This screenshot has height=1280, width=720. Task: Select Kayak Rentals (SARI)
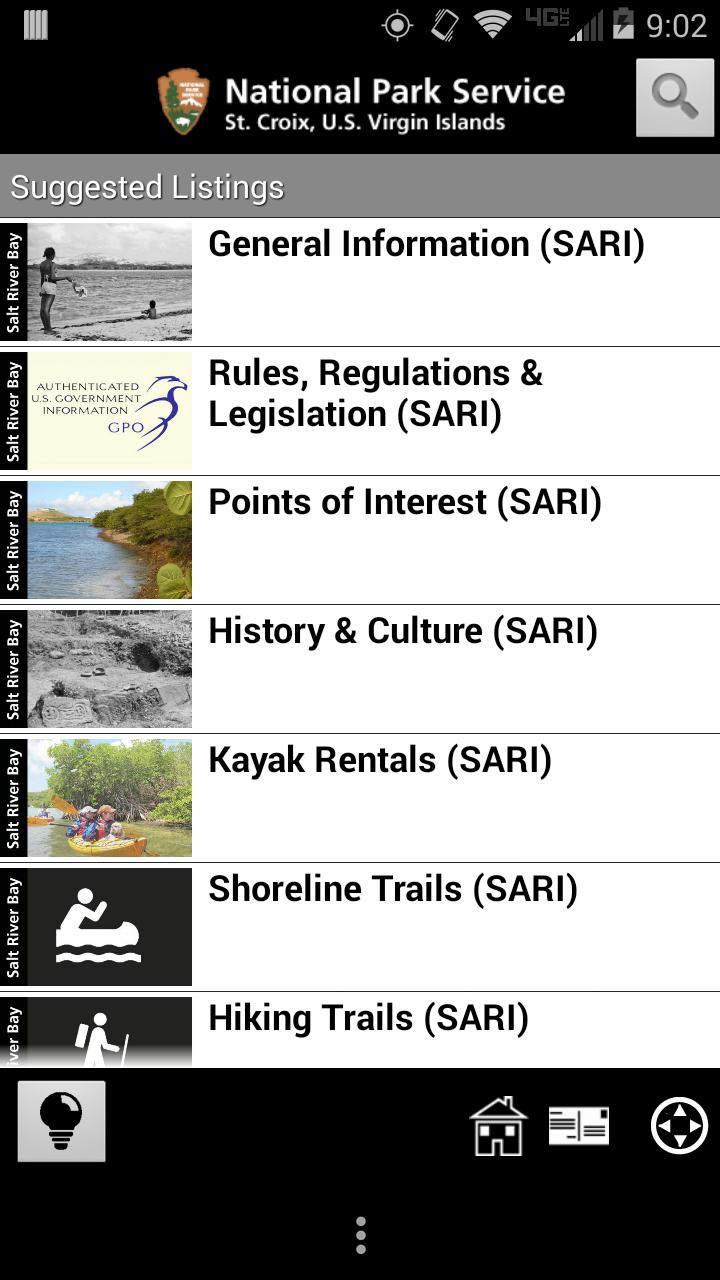[379, 760]
